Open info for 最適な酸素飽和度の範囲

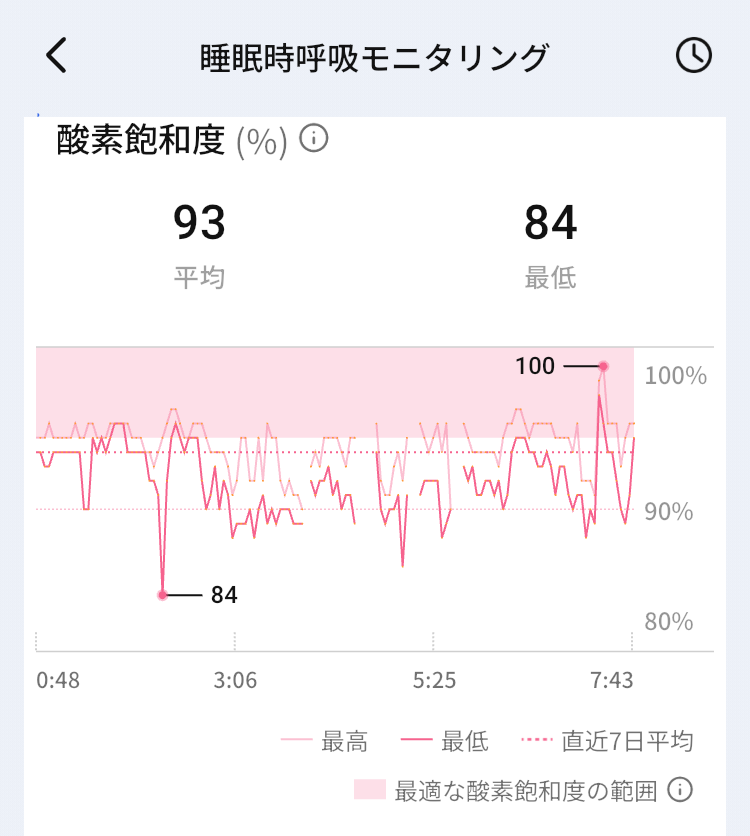click(680, 790)
